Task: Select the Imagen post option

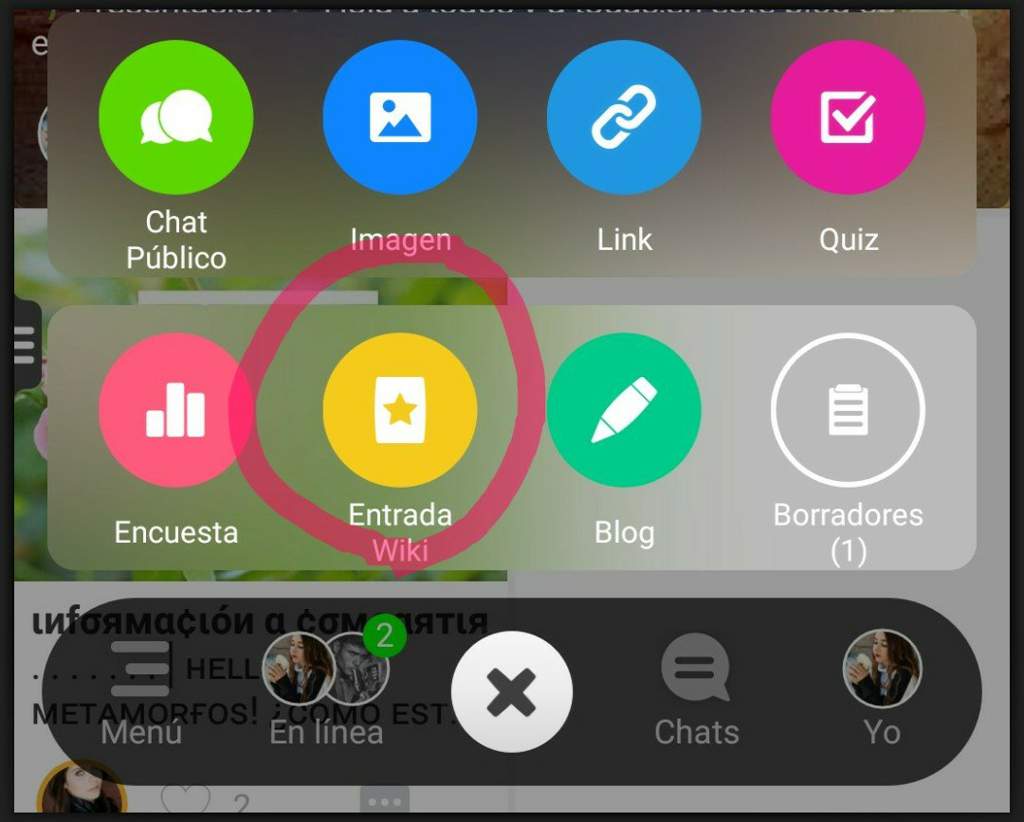Action: click(400, 118)
